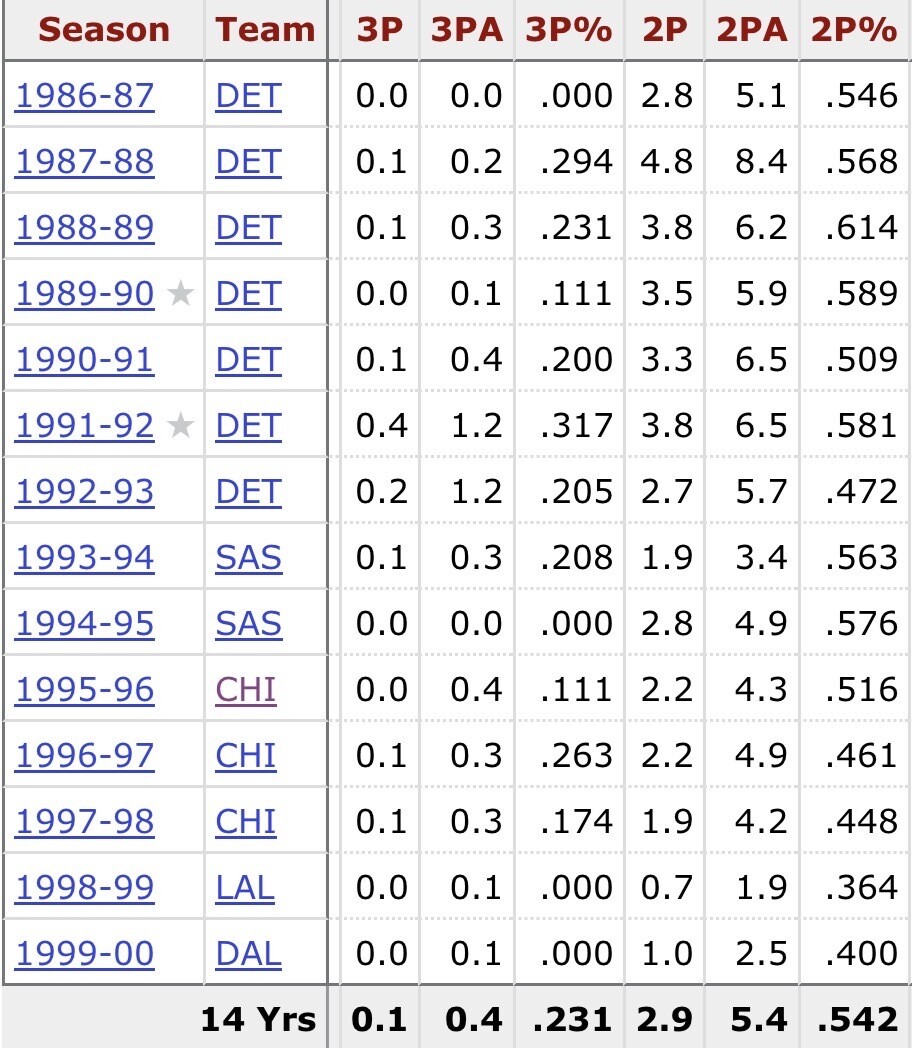
Task: Select the DAL team link
Action: tap(249, 954)
